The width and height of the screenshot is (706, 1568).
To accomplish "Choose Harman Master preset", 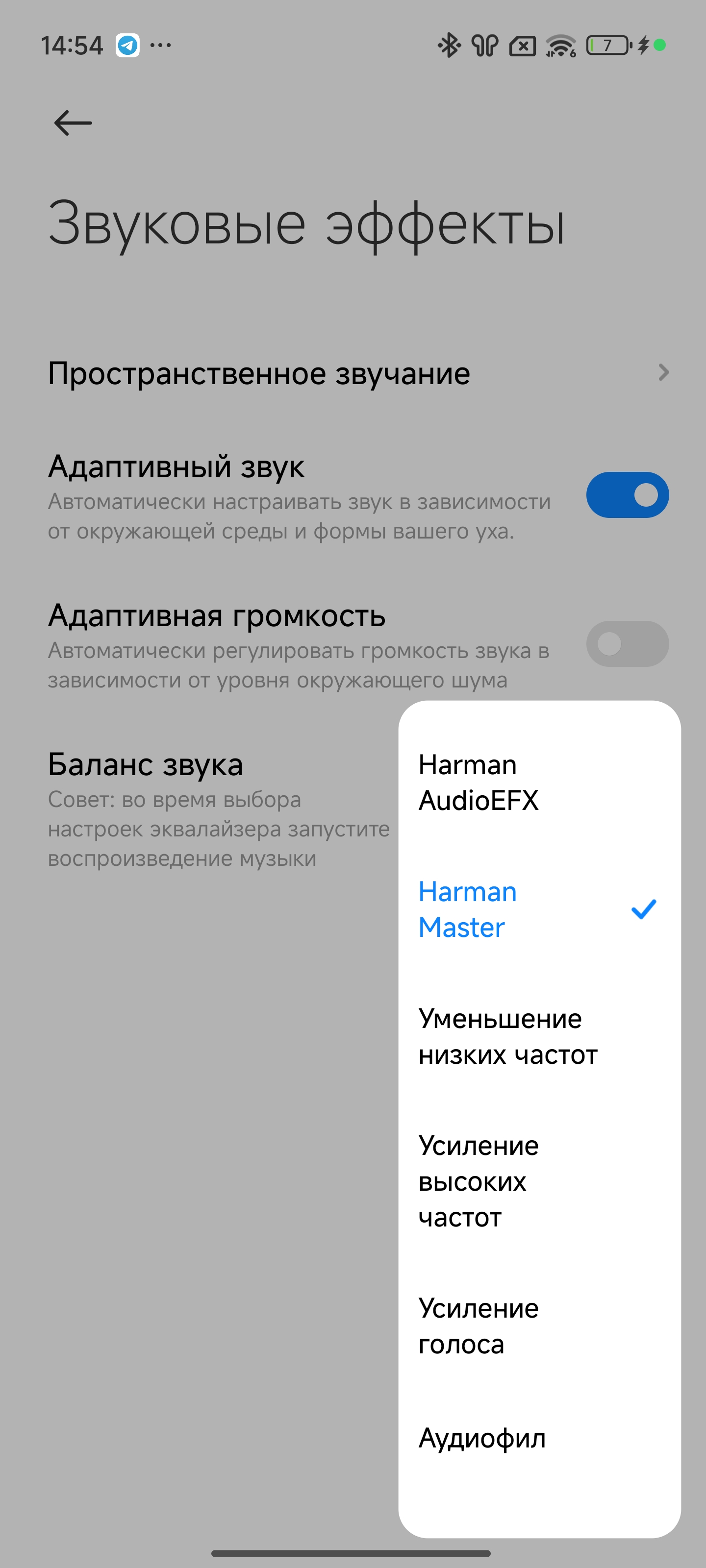I will click(x=539, y=909).
